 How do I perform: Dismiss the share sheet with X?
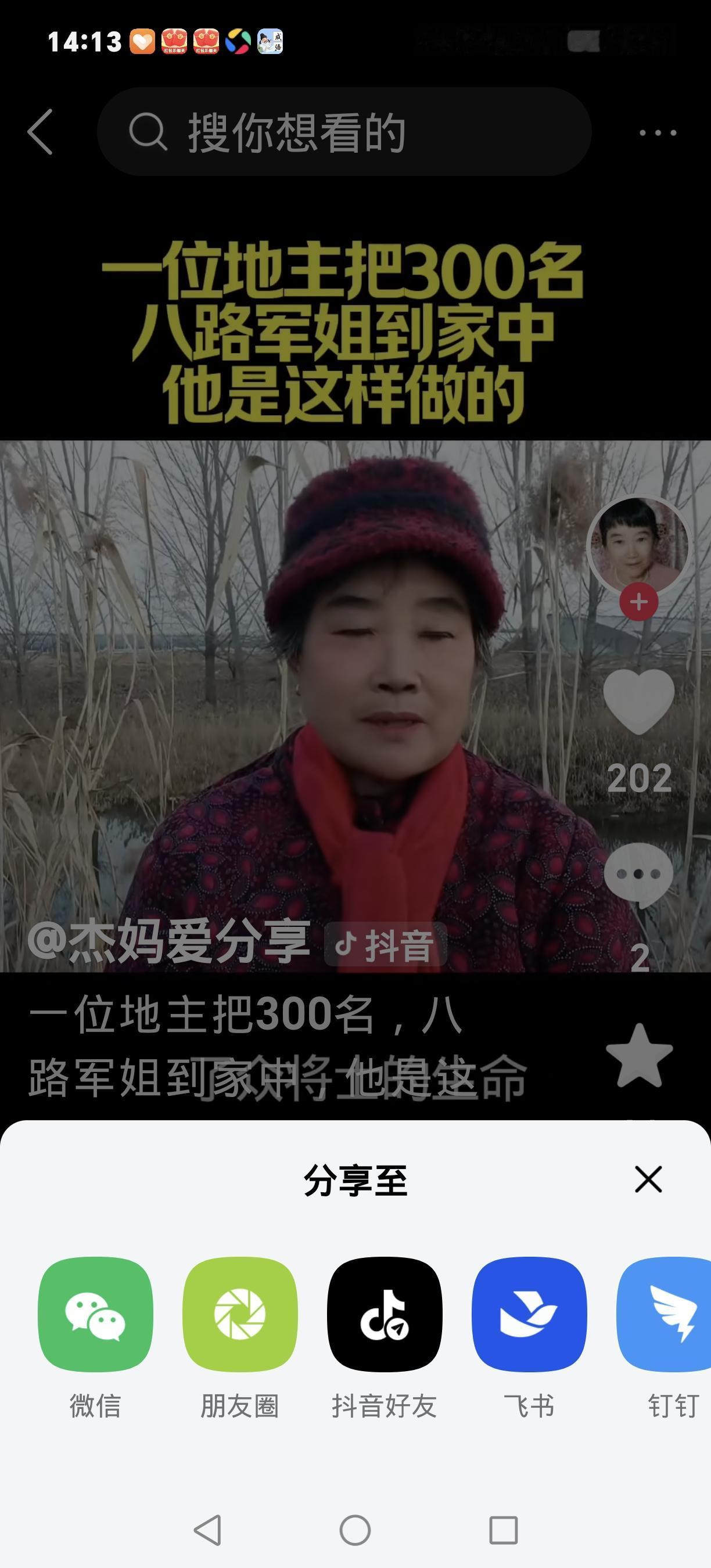coord(648,1180)
